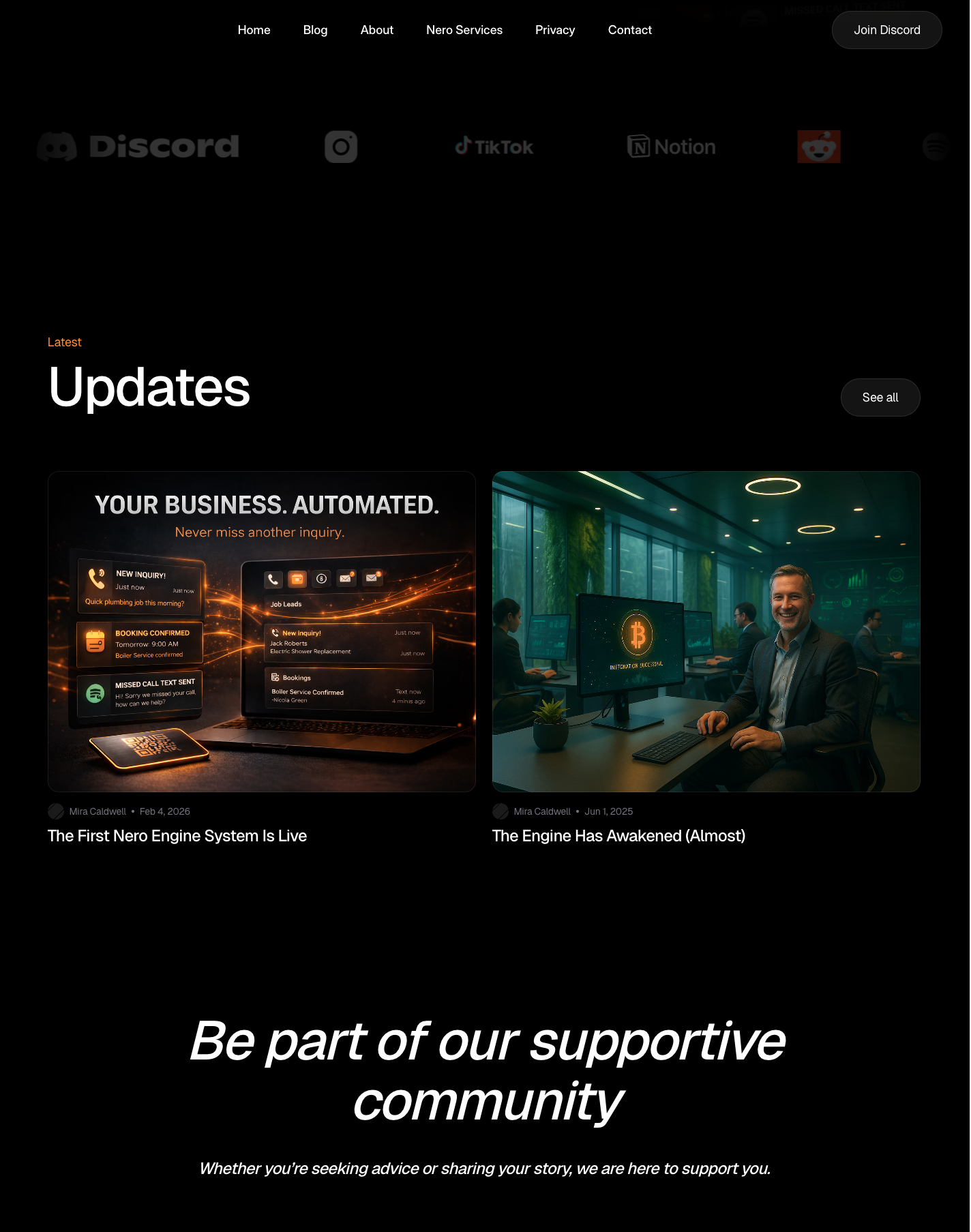Open 'The First Nero Engine System Is Live' article
This screenshot has width=971, height=1232.
point(177,835)
